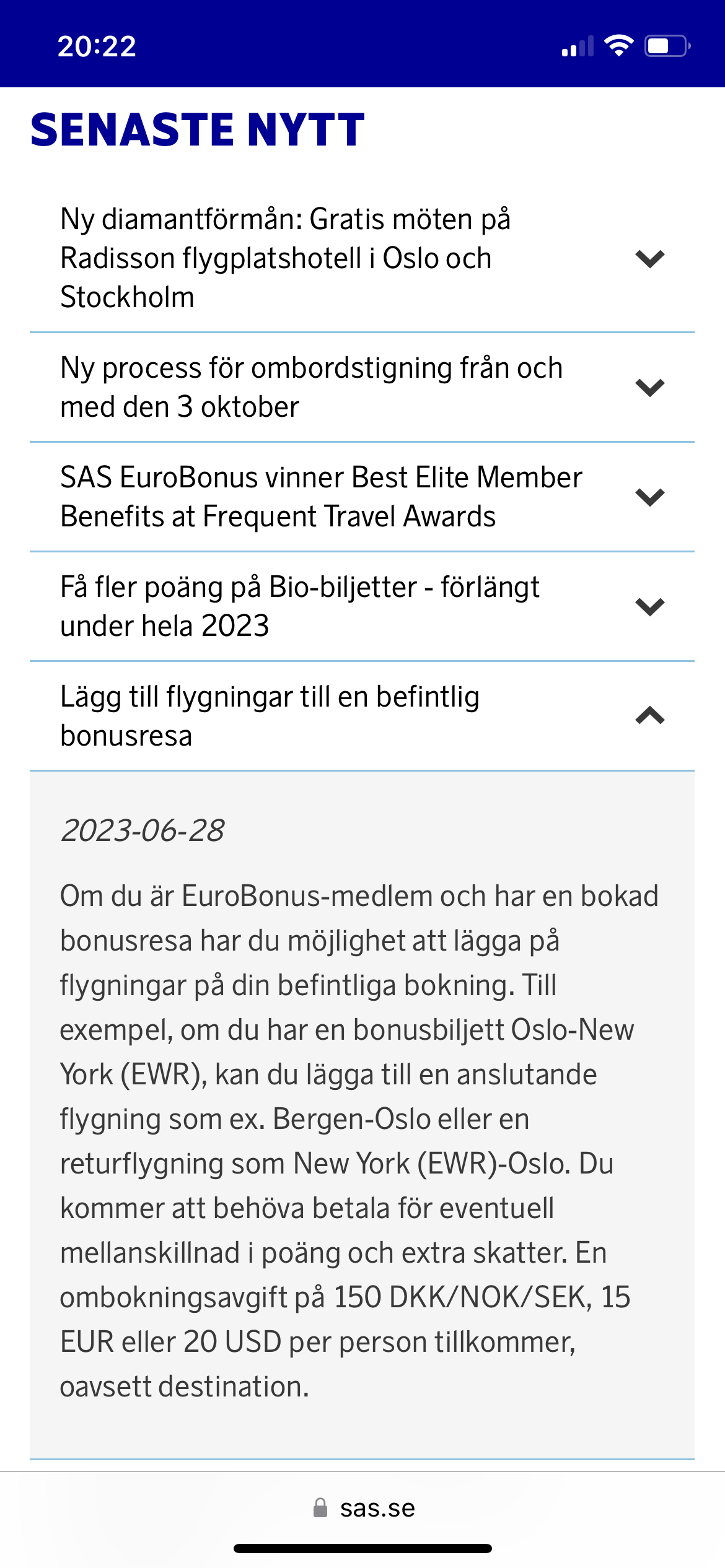Image resolution: width=725 pixels, height=1568 pixels.
Task: Expand Få fler poäng på Bio-biljetter item
Action: [649, 606]
